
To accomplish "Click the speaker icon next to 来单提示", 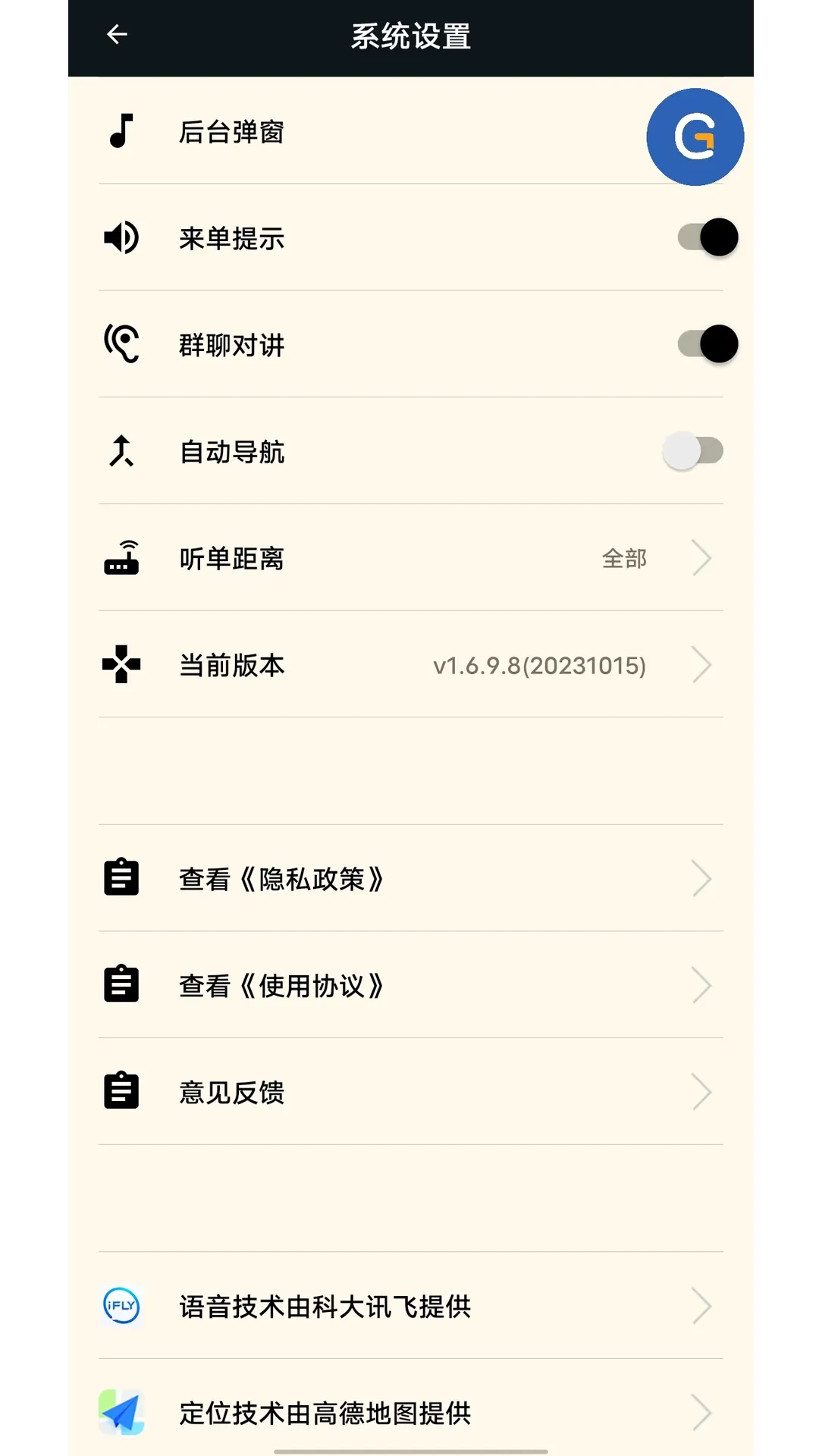I will pyautogui.click(x=120, y=237).
